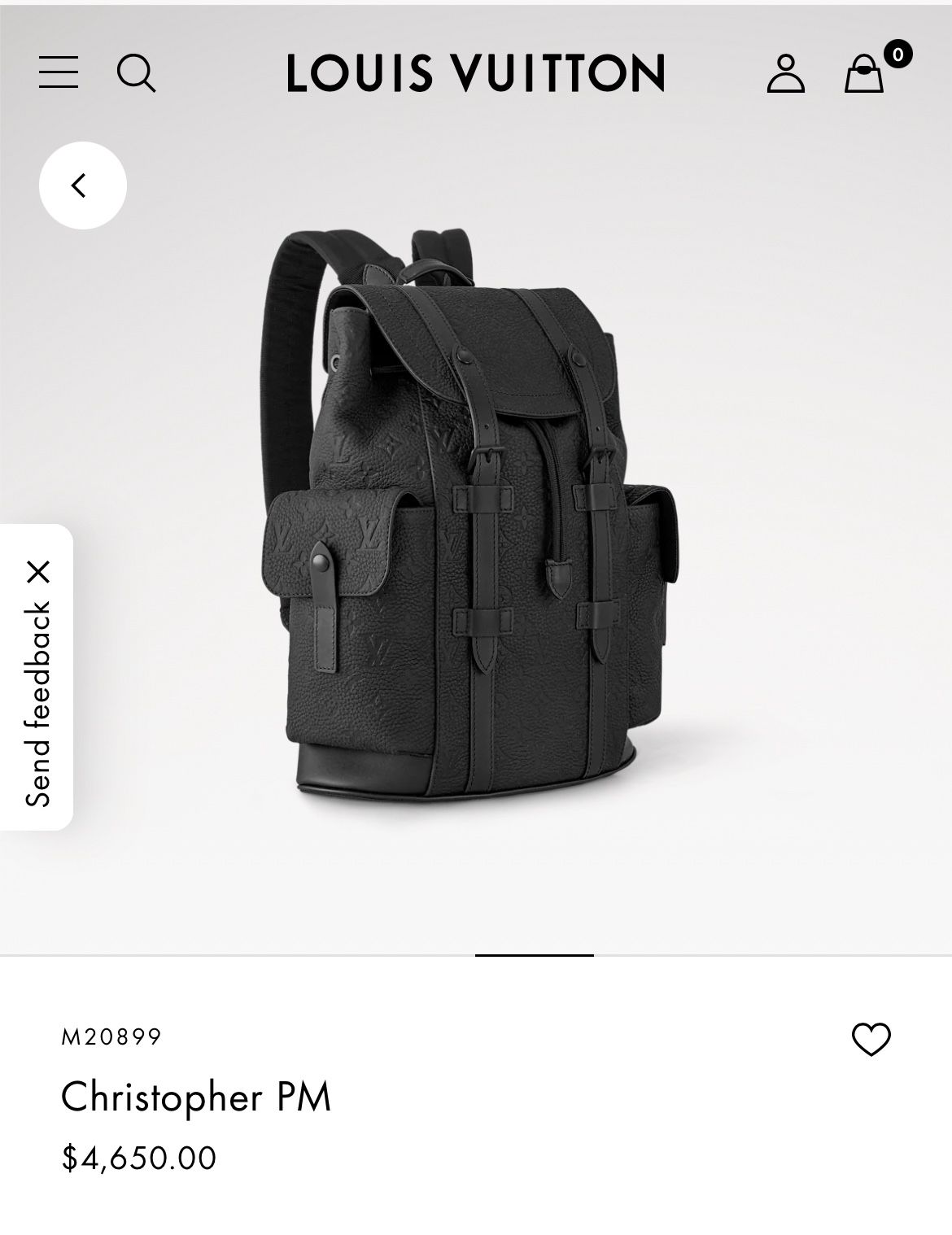Screen dimensions: 952x1235
Task: Go back using the circular chevron button
Action: point(79,185)
